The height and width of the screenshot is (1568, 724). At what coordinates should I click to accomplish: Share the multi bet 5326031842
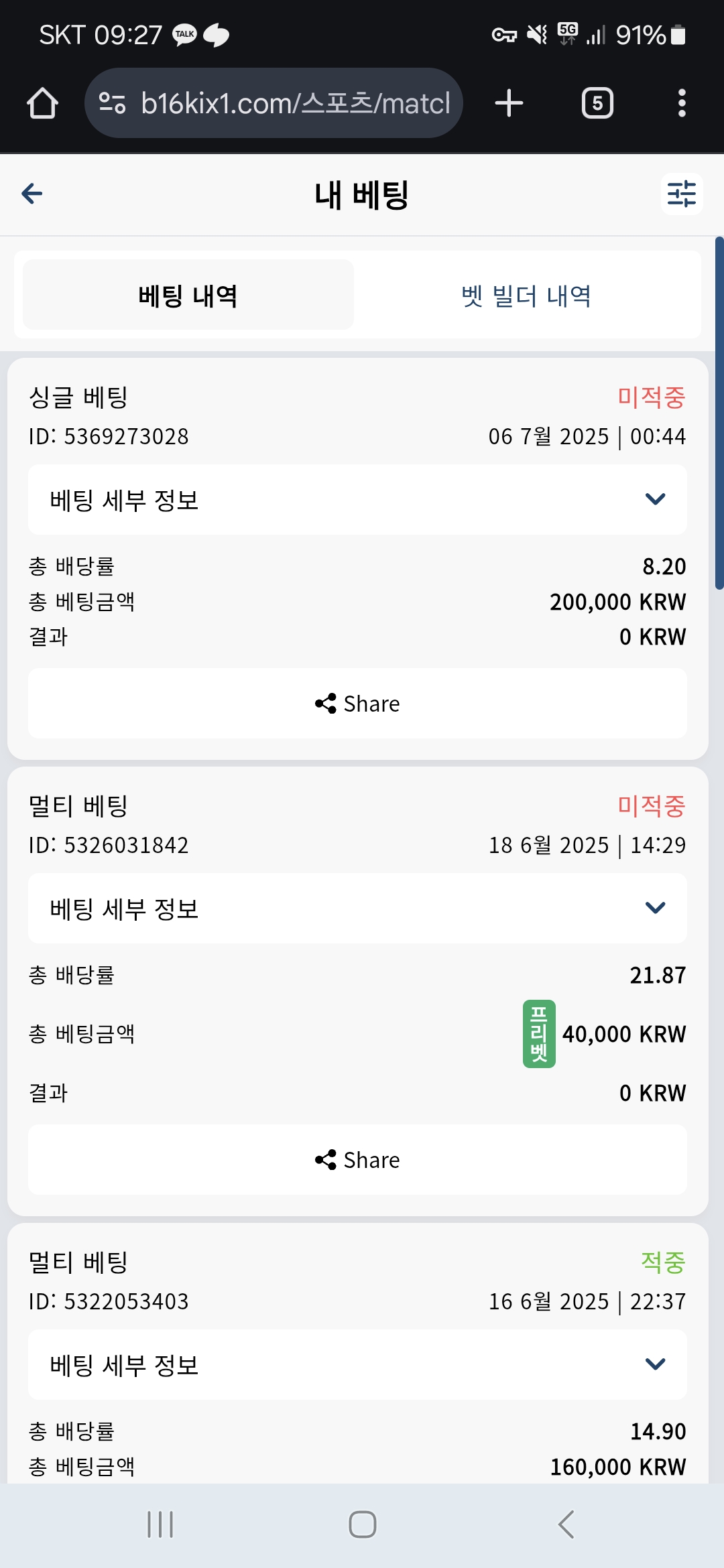point(357,1160)
